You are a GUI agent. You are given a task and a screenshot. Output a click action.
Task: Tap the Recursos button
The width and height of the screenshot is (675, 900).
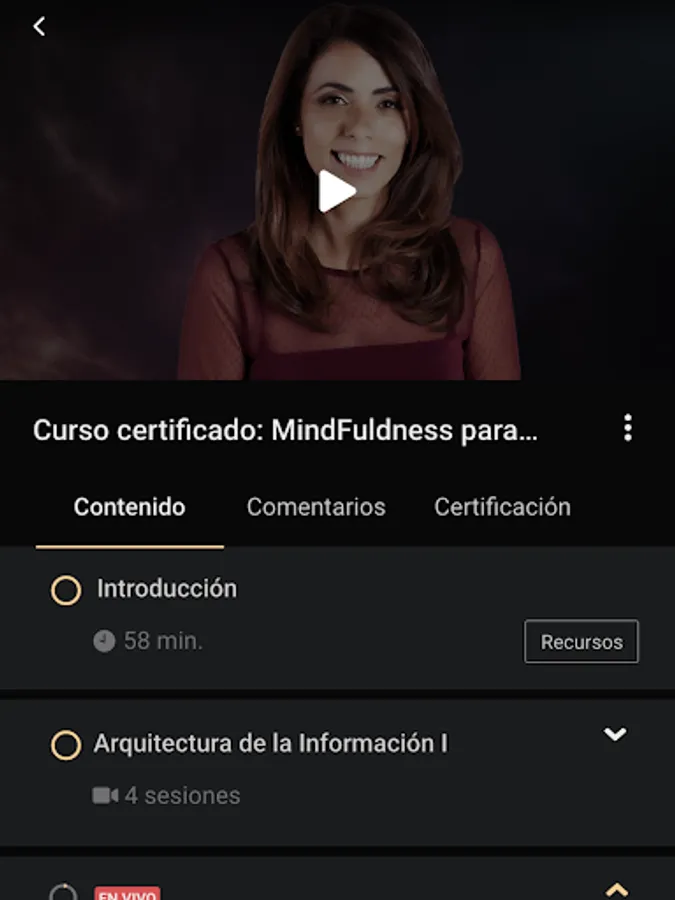(581, 642)
